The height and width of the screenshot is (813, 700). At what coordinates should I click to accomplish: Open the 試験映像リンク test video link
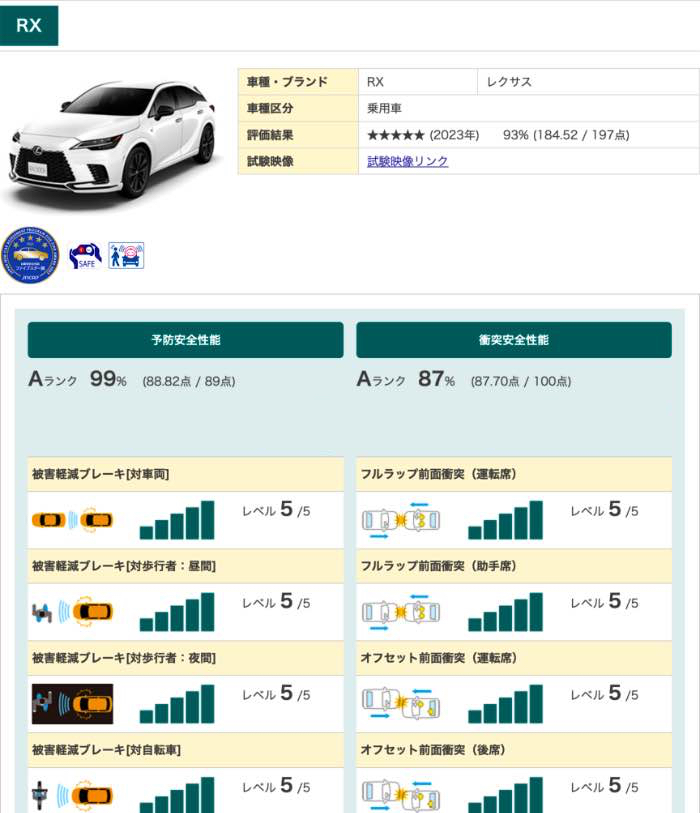pyautogui.click(x=407, y=161)
